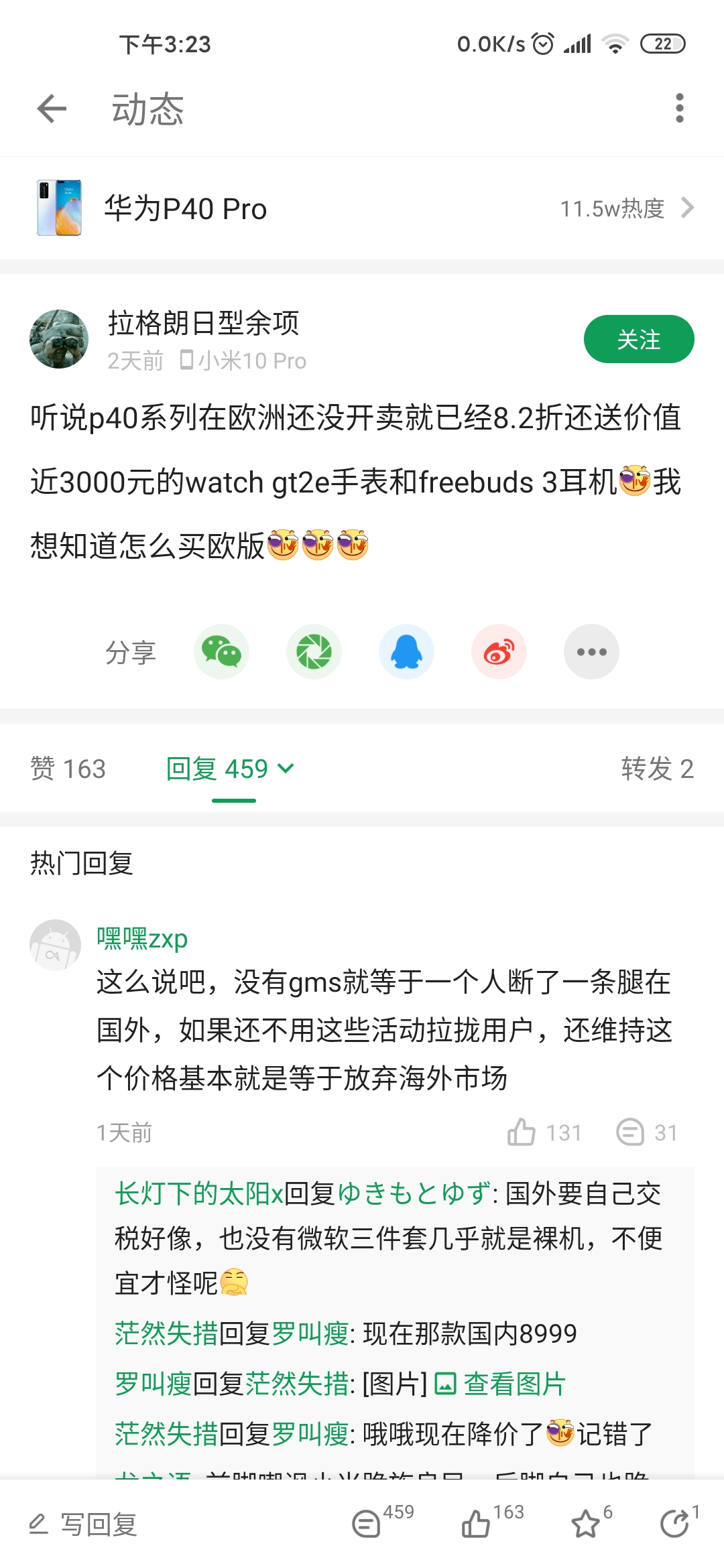Open the reply sorting dropdown next to 回复 459

288,769
